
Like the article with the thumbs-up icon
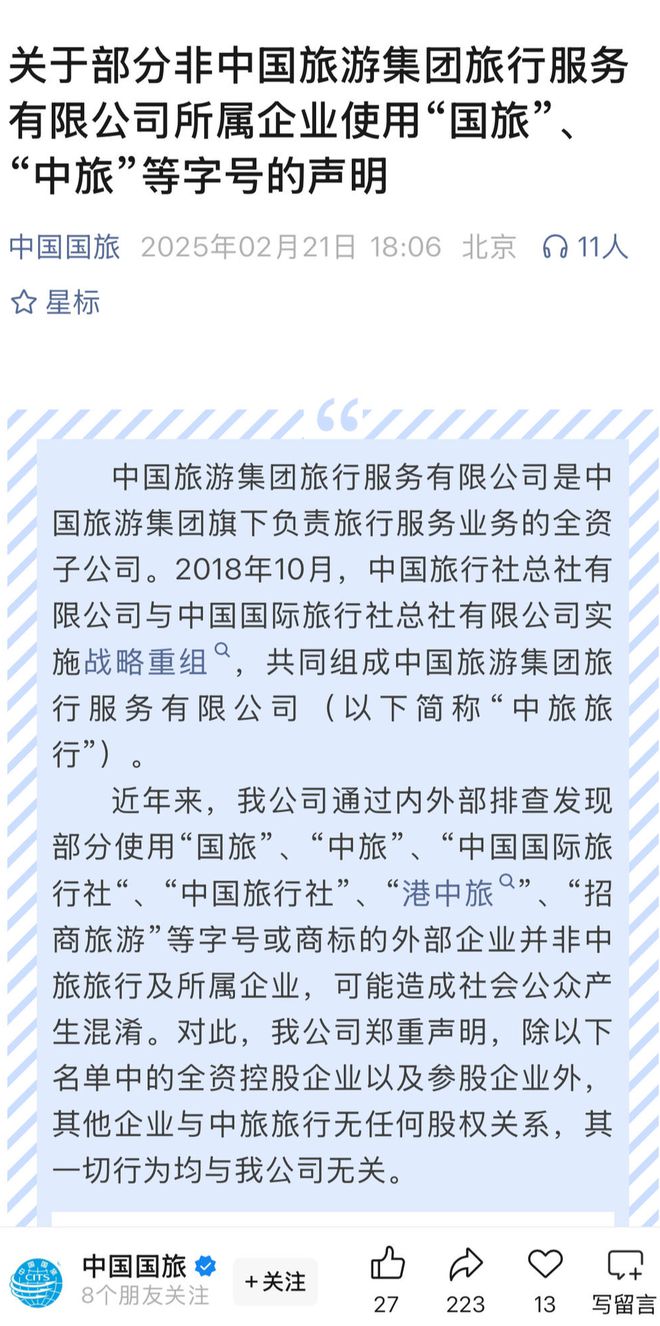tap(387, 1265)
